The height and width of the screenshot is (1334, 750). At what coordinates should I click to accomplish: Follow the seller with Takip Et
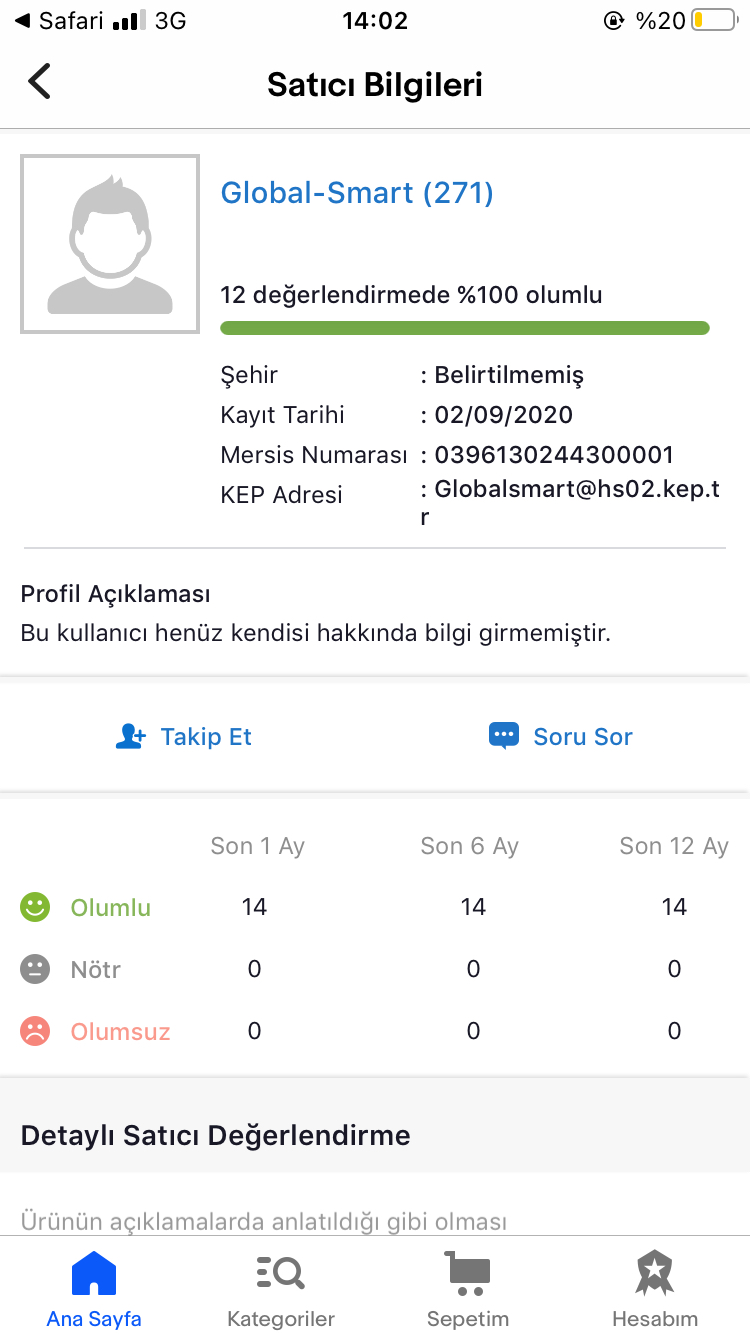pyautogui.click(x=184, y=737)
